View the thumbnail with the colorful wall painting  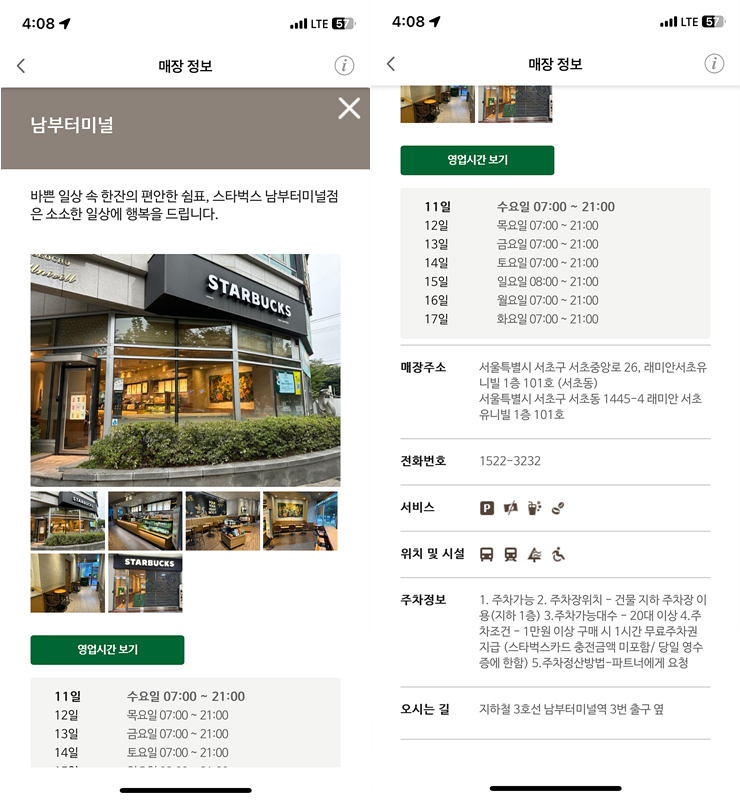pyautogui.click(x=300, y=521)
